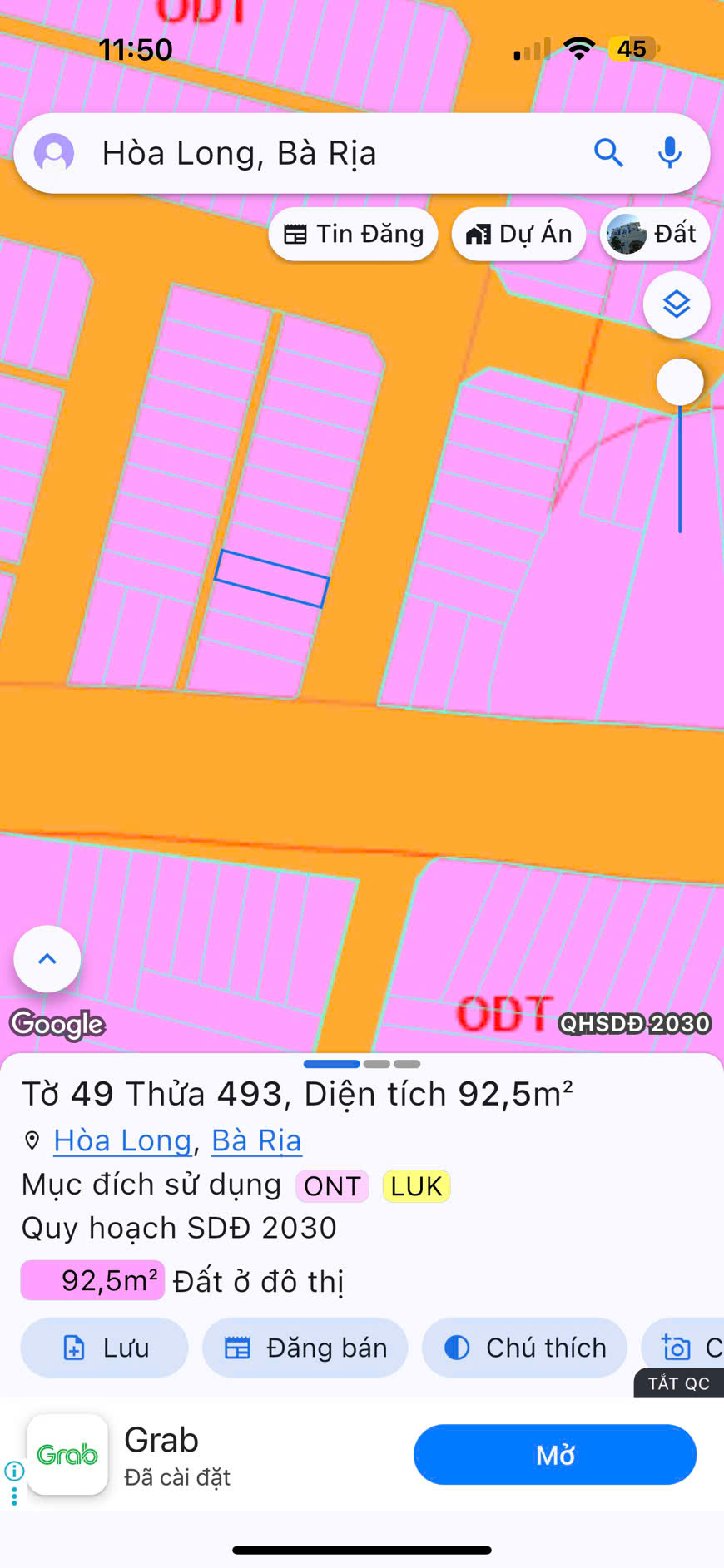The width and height of the screenshot is (724, 1568).
Task: Select the Dự Án chip
Action: (x=519, y=235)
